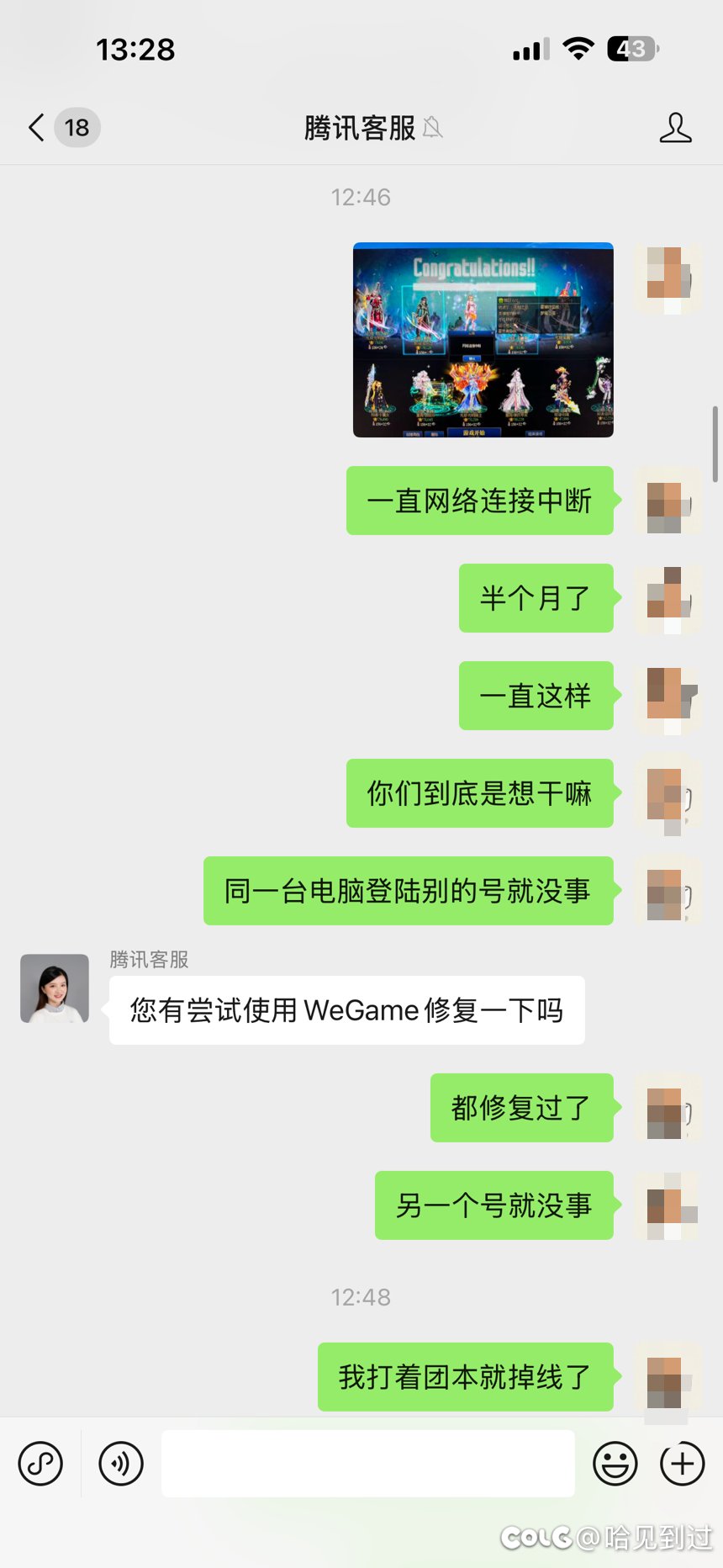This screenshot has width=723, height=1568.
Task: Open the plus attachments menu
Action: pyautogui.click(x=682, y=1464)
